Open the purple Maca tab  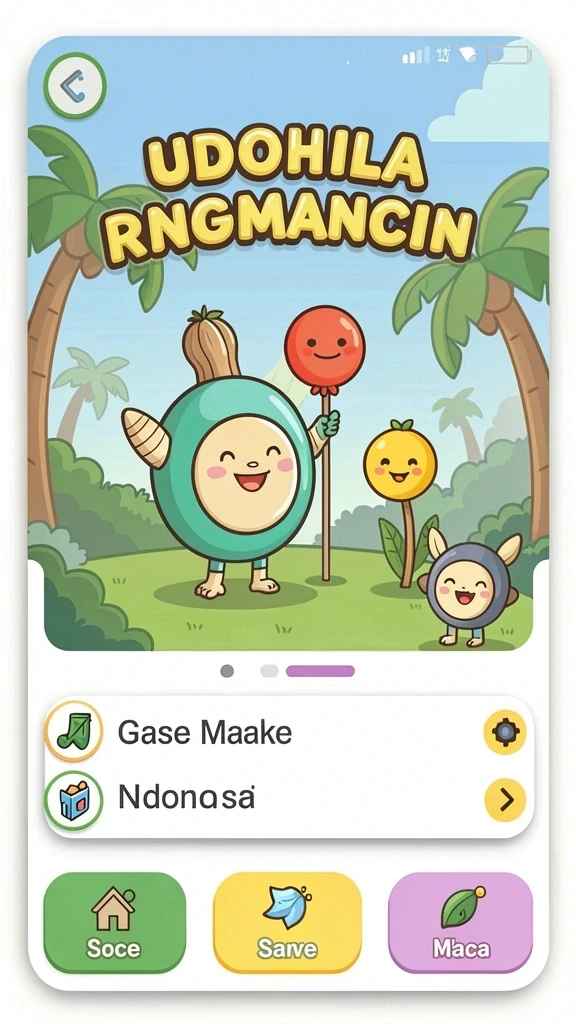(460, 922)
